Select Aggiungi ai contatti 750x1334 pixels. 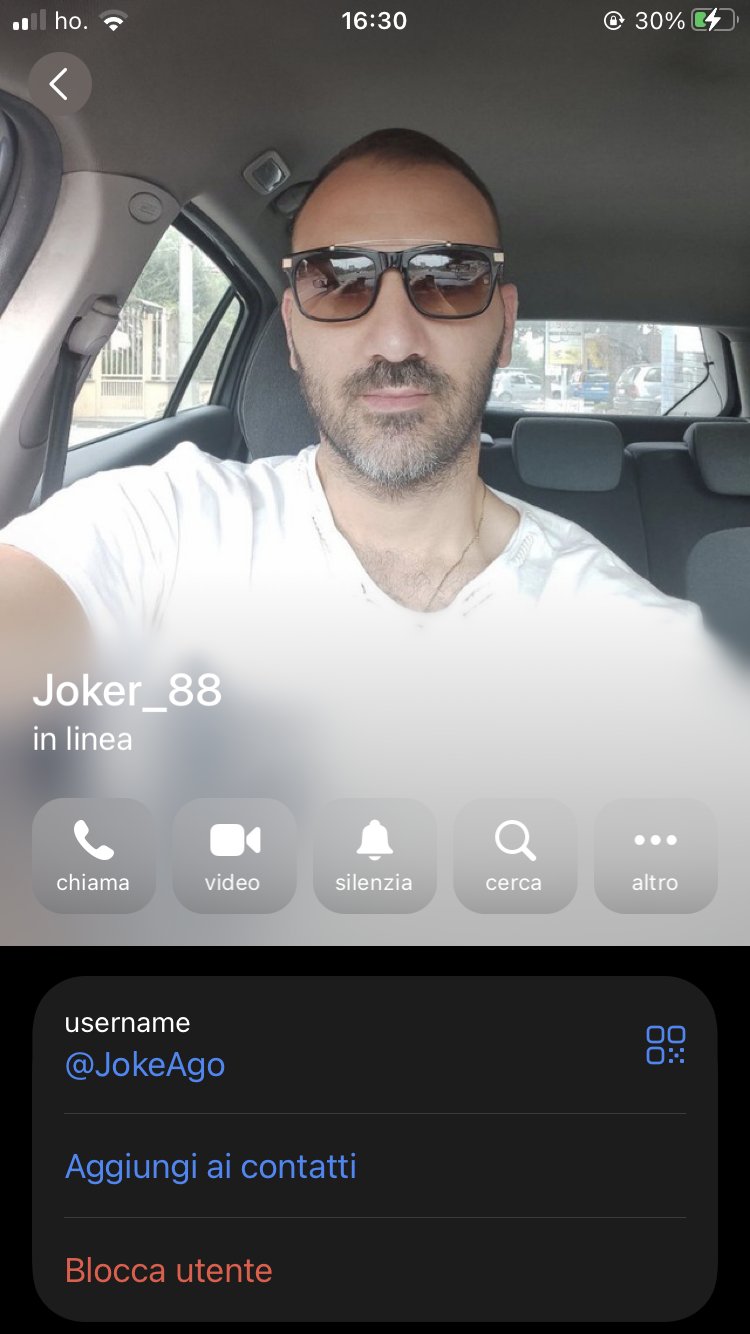click(x=211, y=1167)
